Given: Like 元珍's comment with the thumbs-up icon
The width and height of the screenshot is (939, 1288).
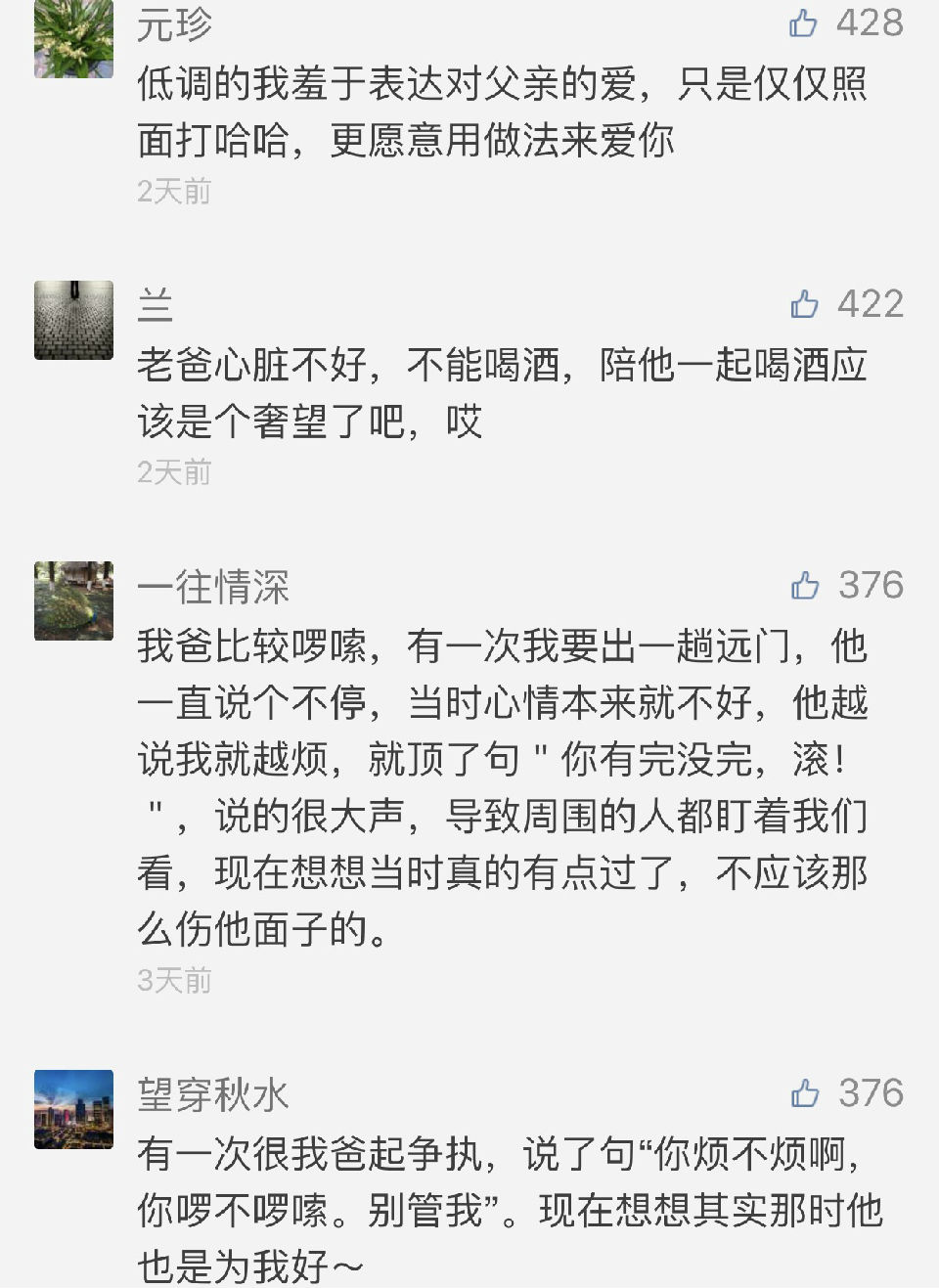Looking at the screenshot, I should [x=805, y=22].
